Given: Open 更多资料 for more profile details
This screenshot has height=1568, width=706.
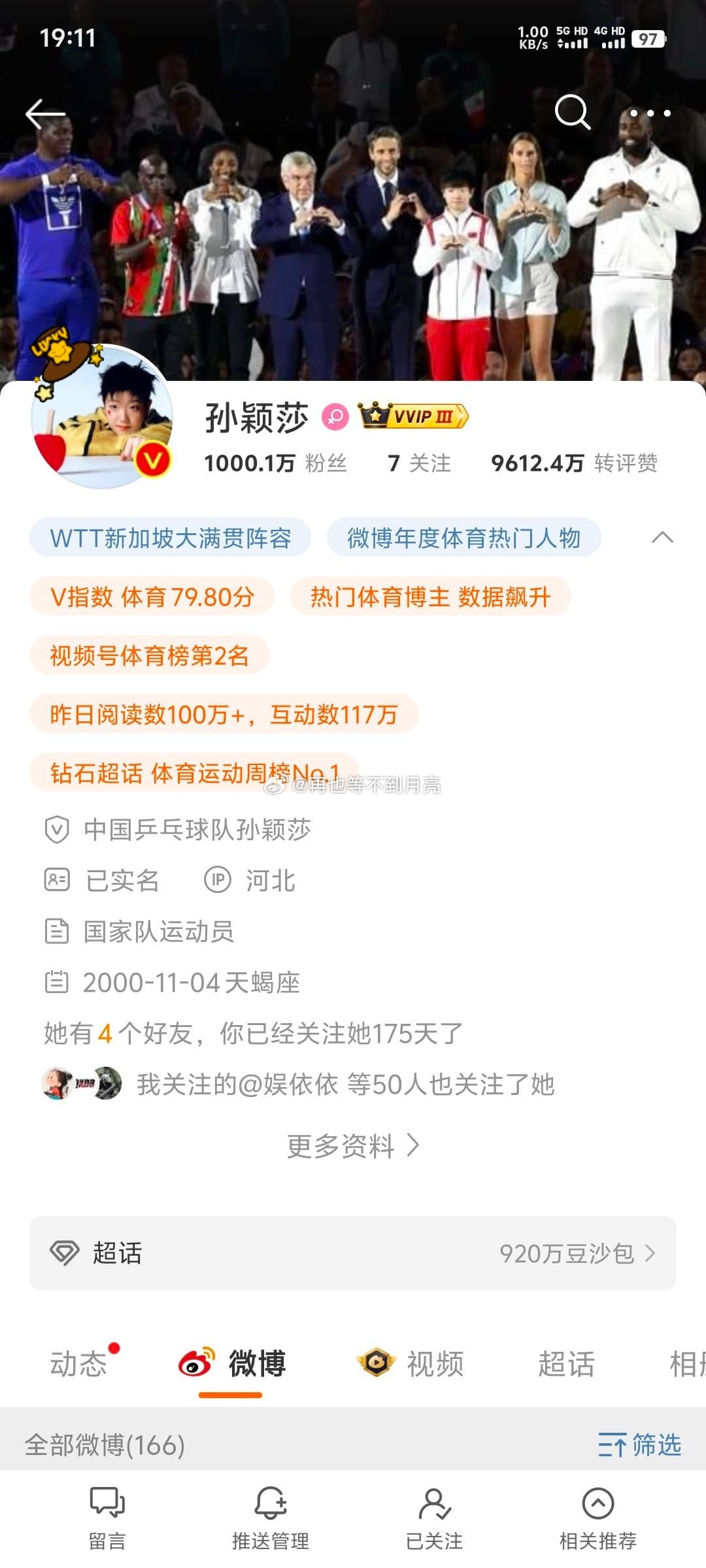Looking at the screenshot, I should (353, 1146).
